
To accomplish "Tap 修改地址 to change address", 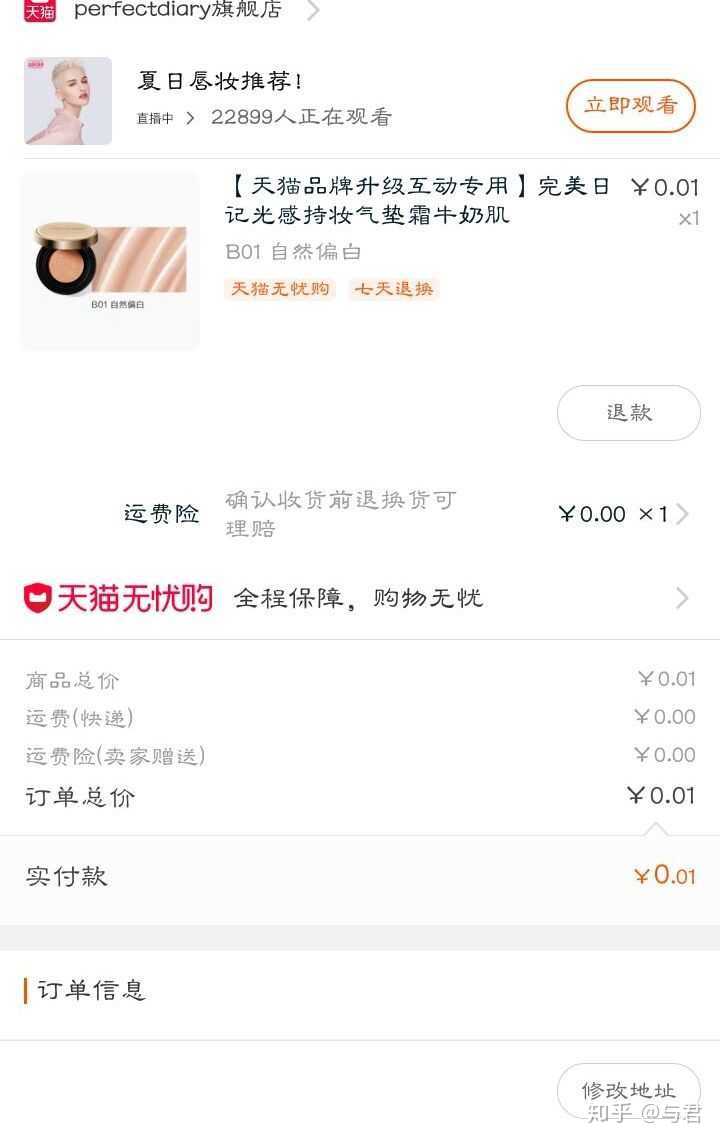I will (628, 1090).
